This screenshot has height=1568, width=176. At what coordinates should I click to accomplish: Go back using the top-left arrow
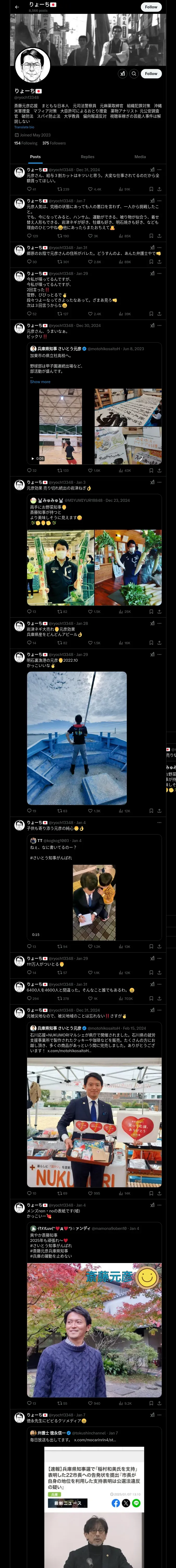pyautogui.click(x=17, y=7)
